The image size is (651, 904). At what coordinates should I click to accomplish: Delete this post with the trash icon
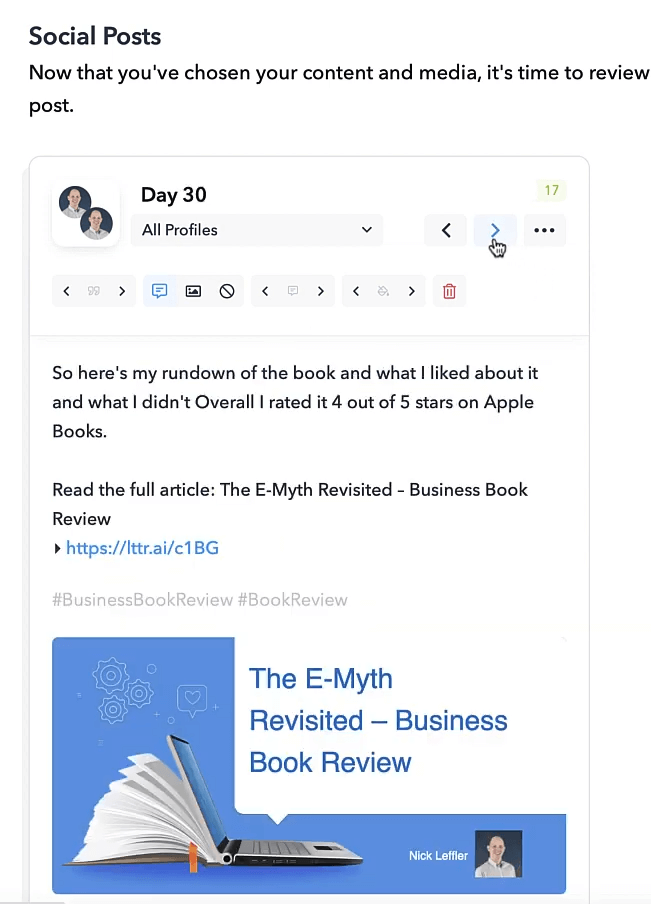[x=449, y=291]
